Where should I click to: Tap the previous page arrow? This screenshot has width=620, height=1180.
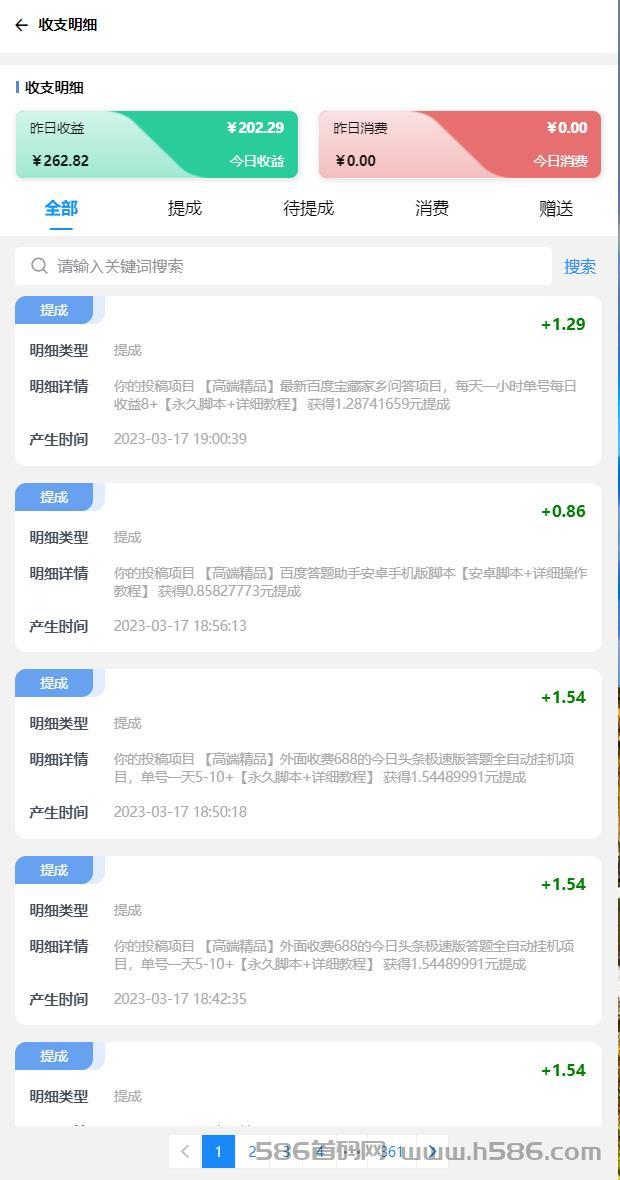(x=185, y=1151)
